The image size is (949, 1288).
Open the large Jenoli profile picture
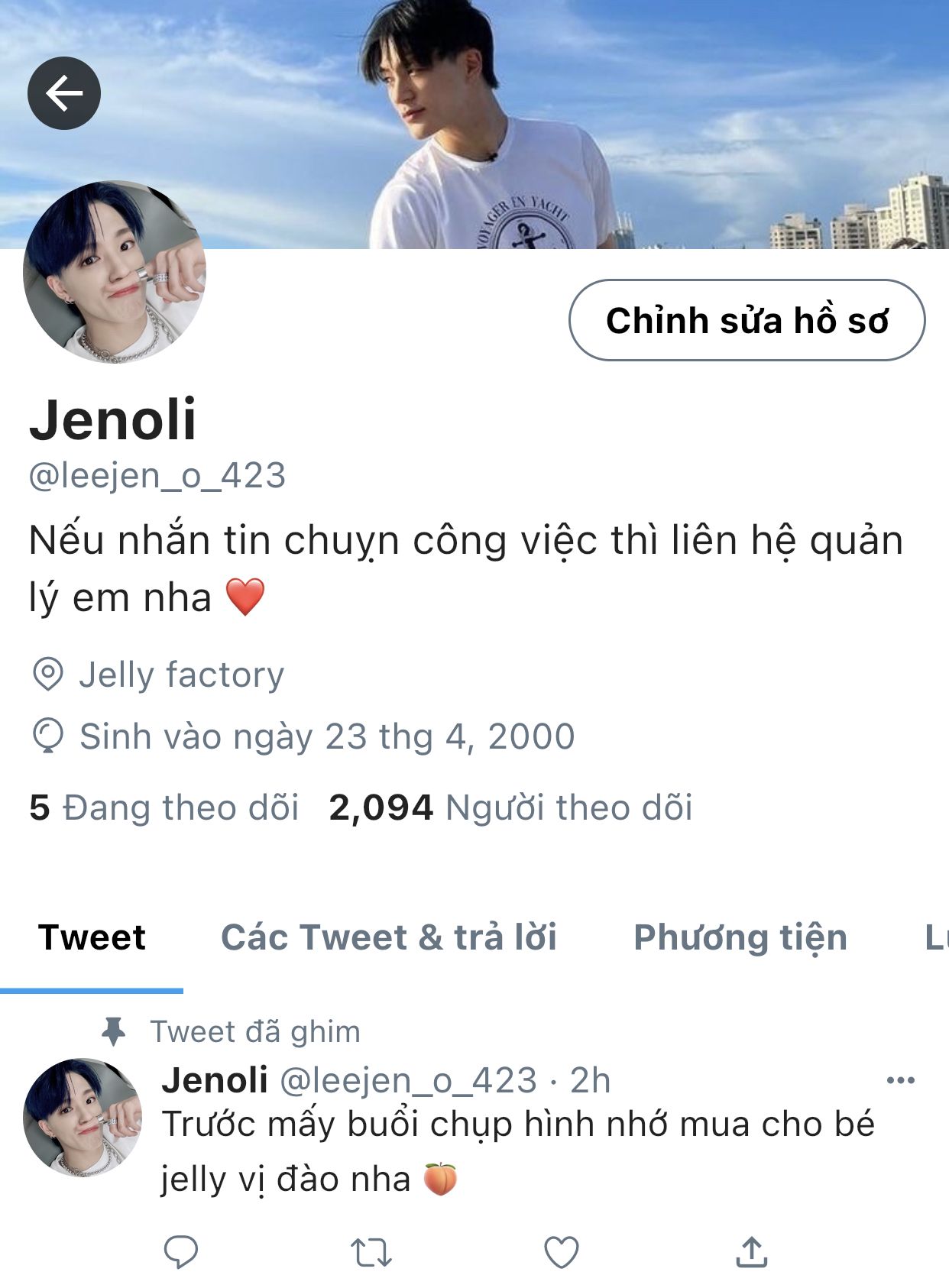click(115, 272)
